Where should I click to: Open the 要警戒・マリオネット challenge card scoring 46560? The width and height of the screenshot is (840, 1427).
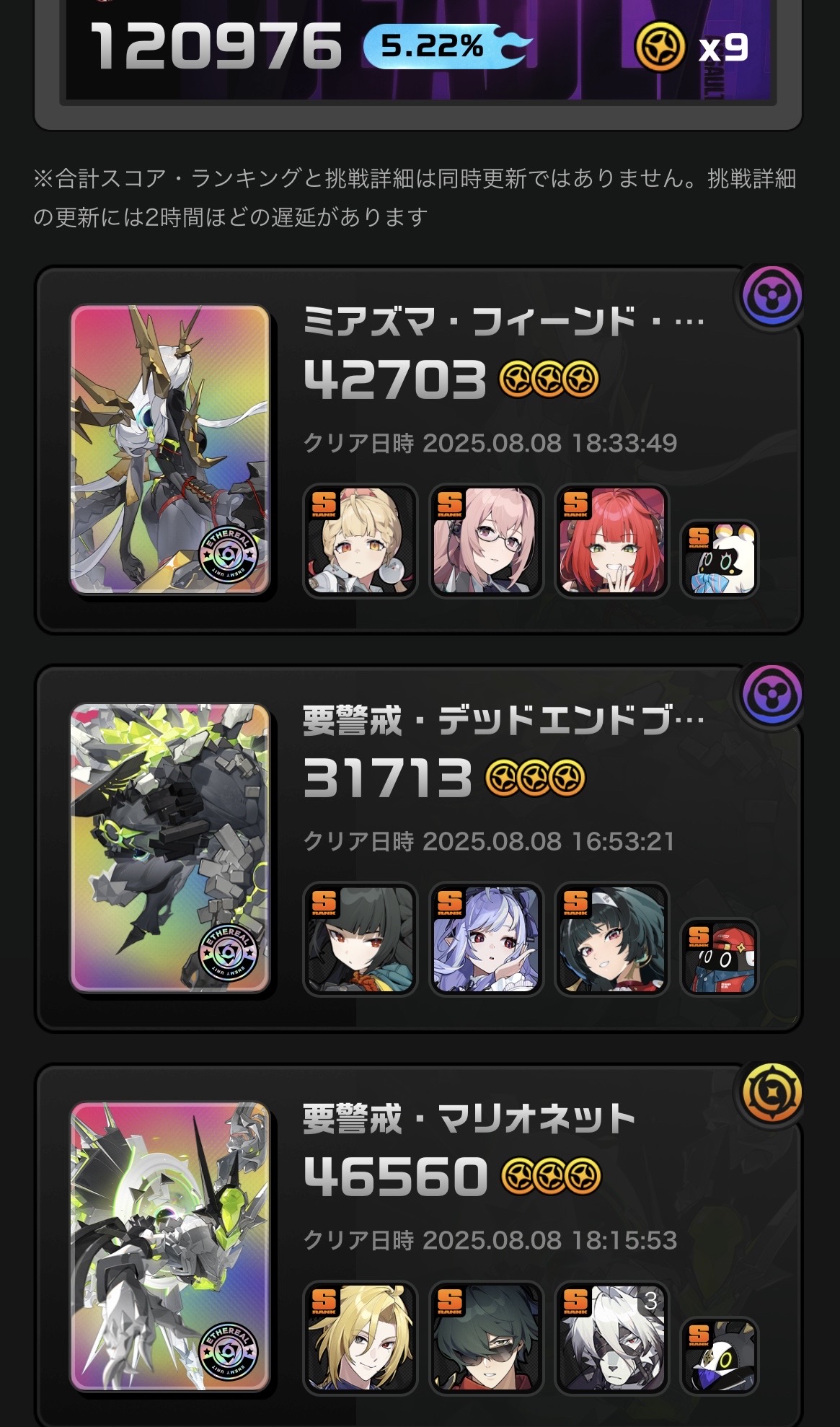point(418,1245)
